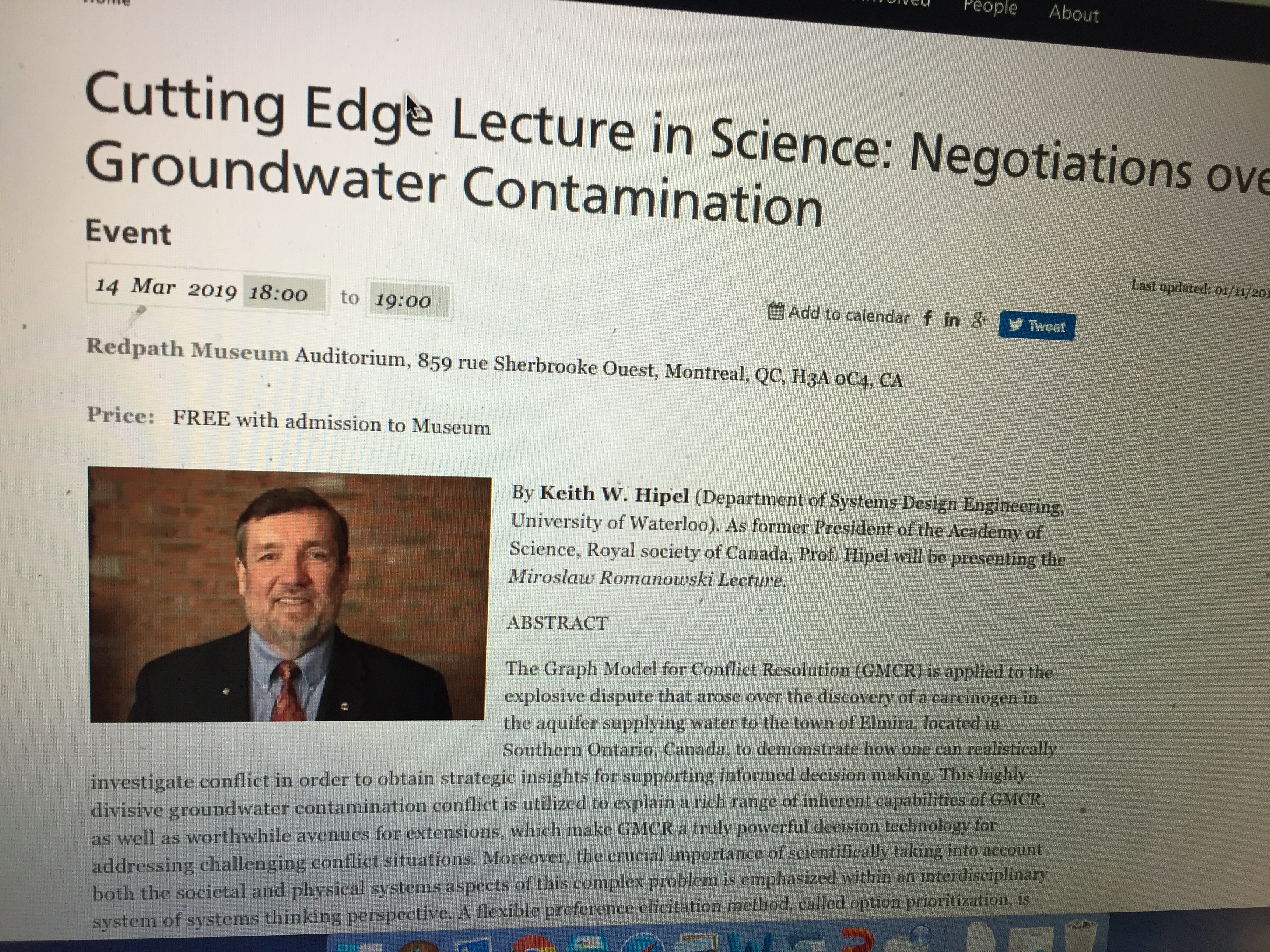Open the About menu item
The height and width of the screenshot is (952, 1270).
[1073, 13]
